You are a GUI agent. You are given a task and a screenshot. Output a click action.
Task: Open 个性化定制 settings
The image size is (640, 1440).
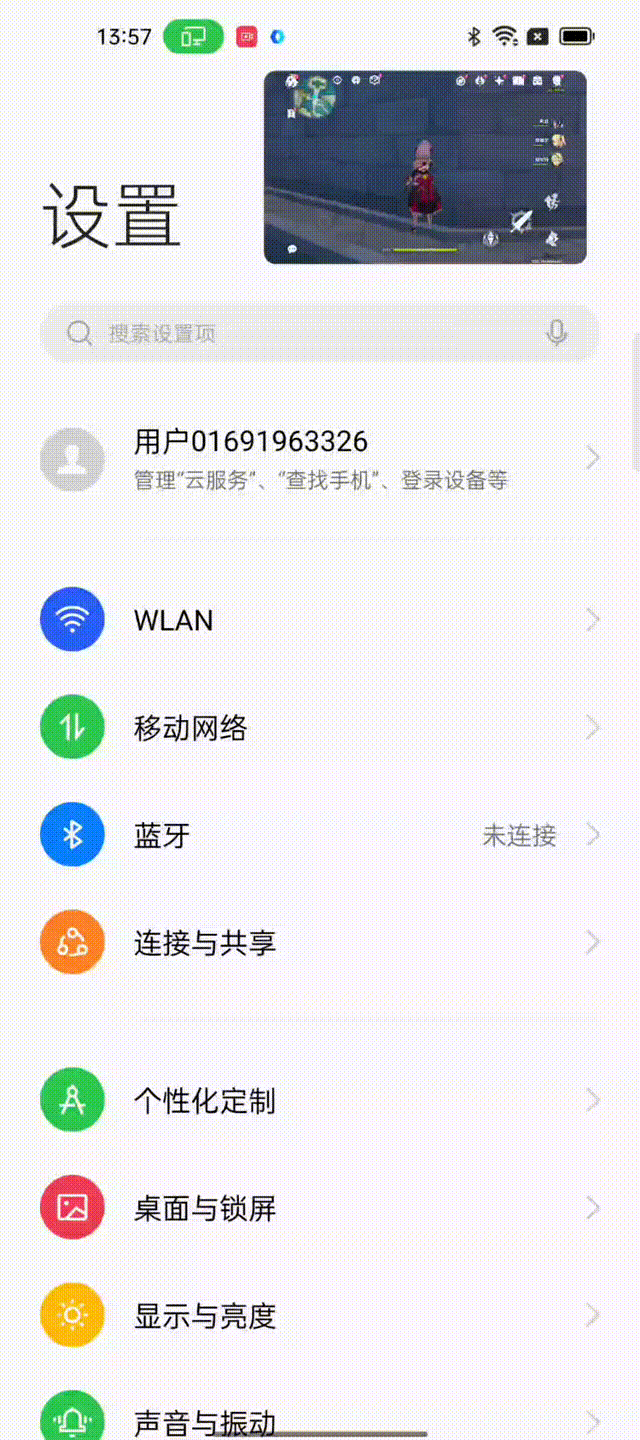(x=320, y=1101)
